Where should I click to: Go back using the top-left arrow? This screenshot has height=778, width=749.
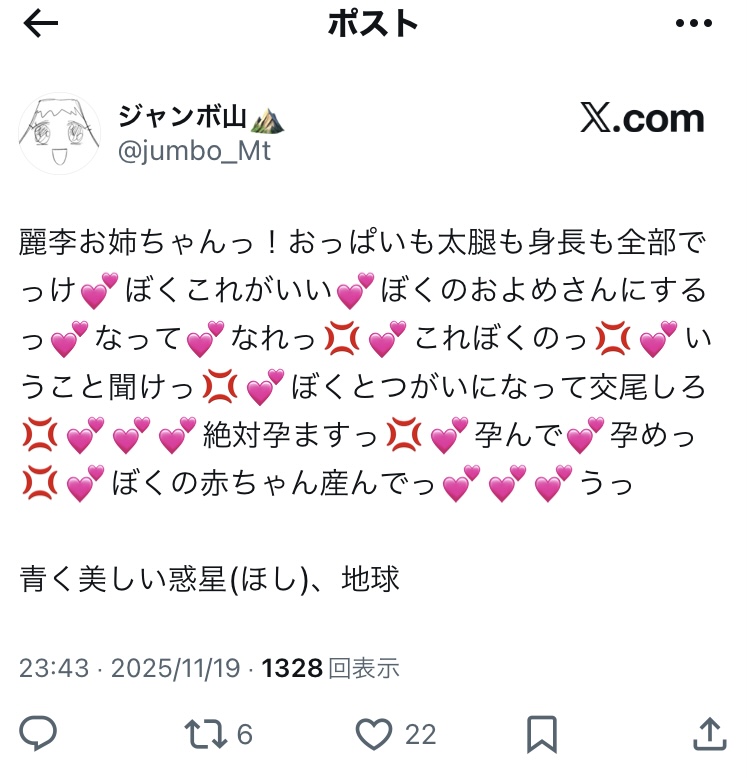coord(40,26)
